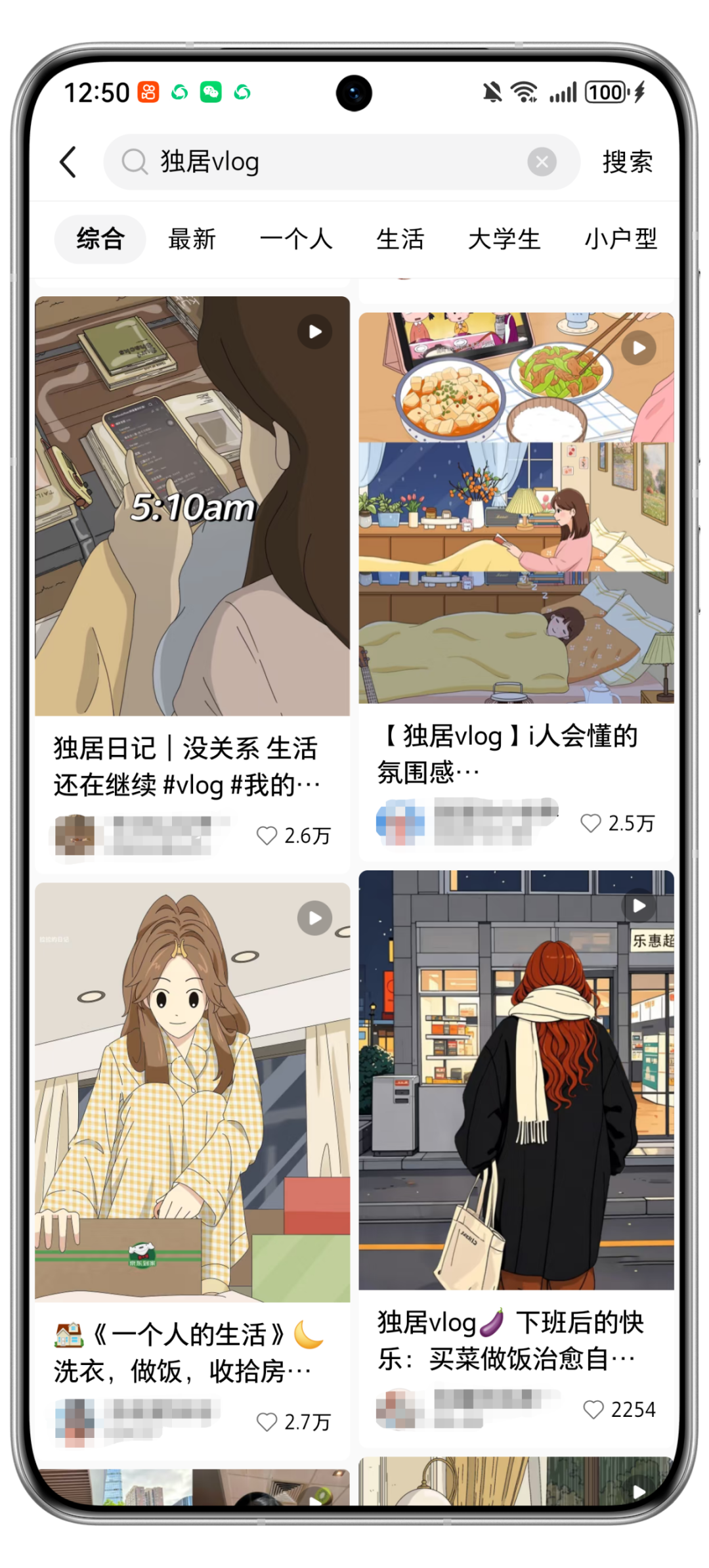
Task: Like the i人会懂的氛围感 post
Action: [x=591, y=823]
